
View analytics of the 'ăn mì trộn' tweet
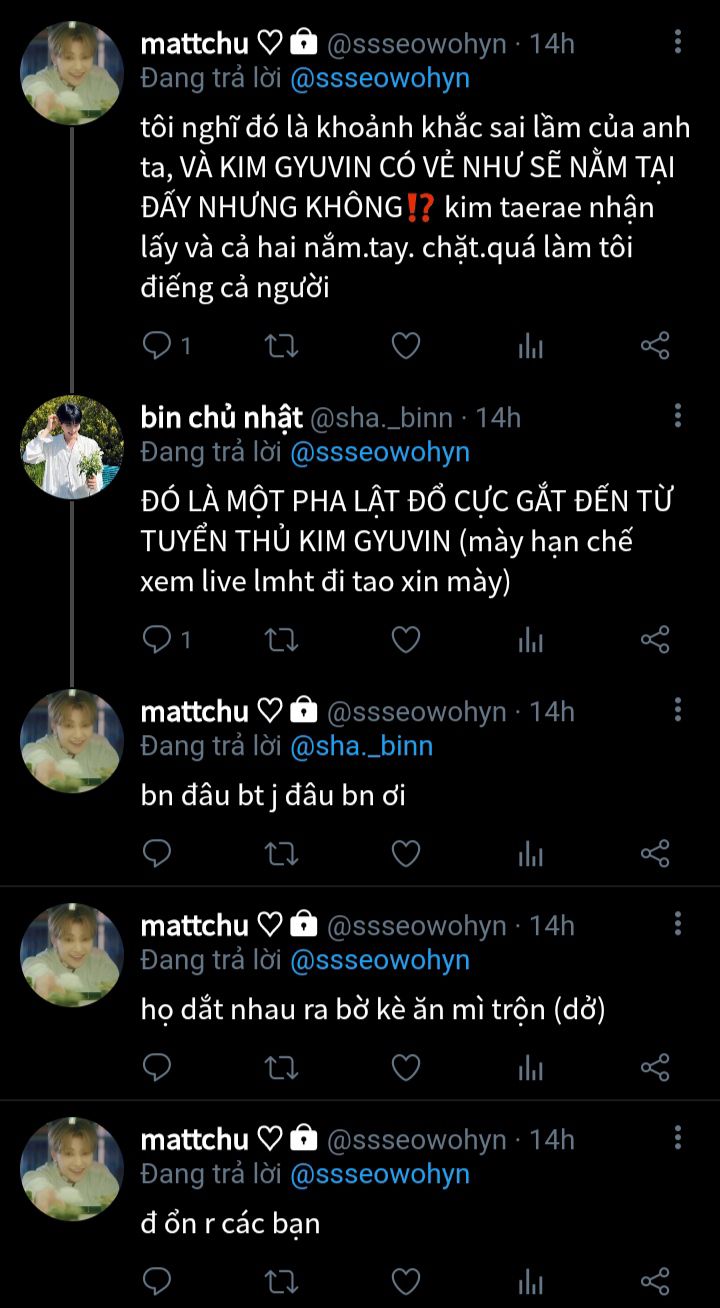pyautogui.click(x=530, y=1067)
